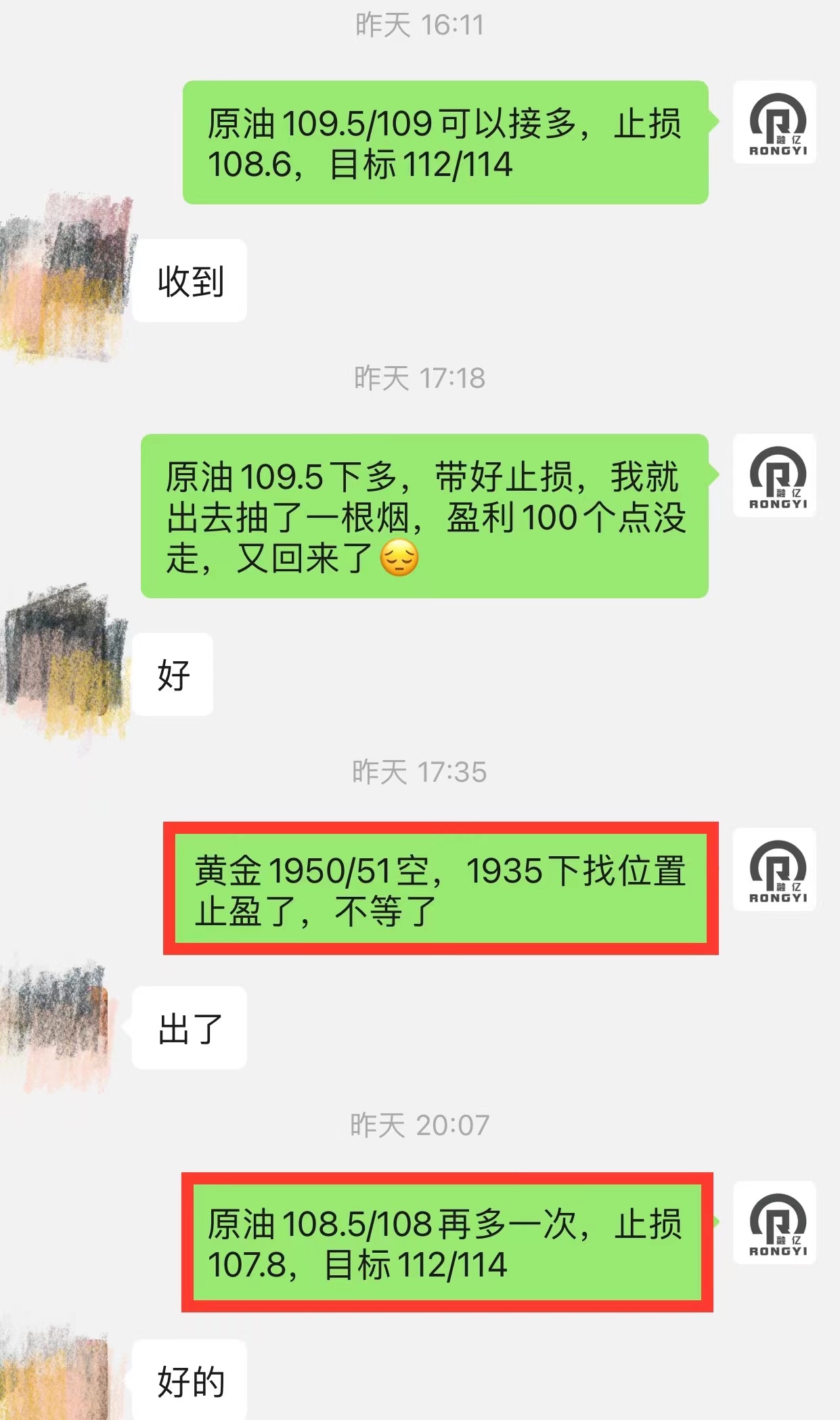View the profile of the sender of 出了
The image size is (840, 1420).
(x=58, y=1024)
